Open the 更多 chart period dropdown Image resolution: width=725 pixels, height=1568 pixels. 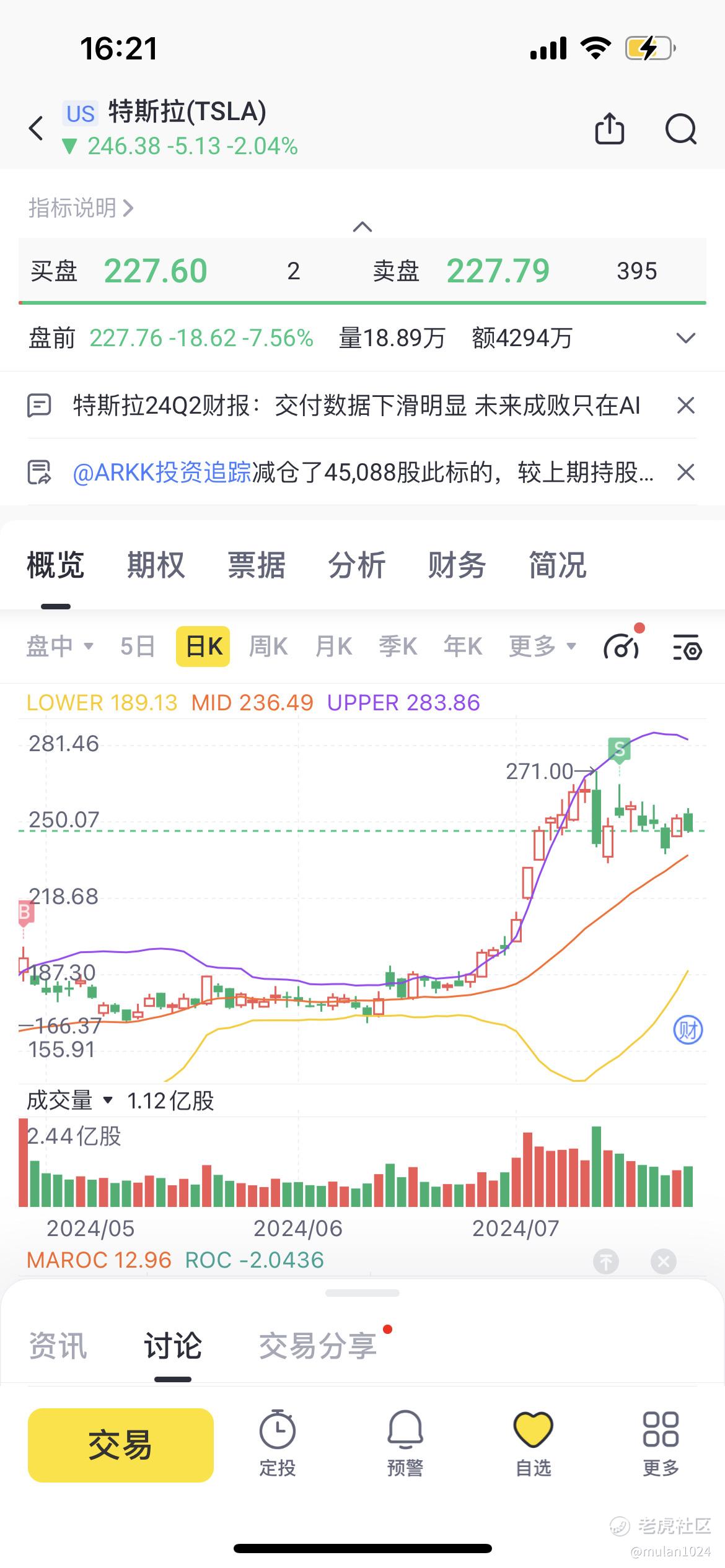(542, 647)
